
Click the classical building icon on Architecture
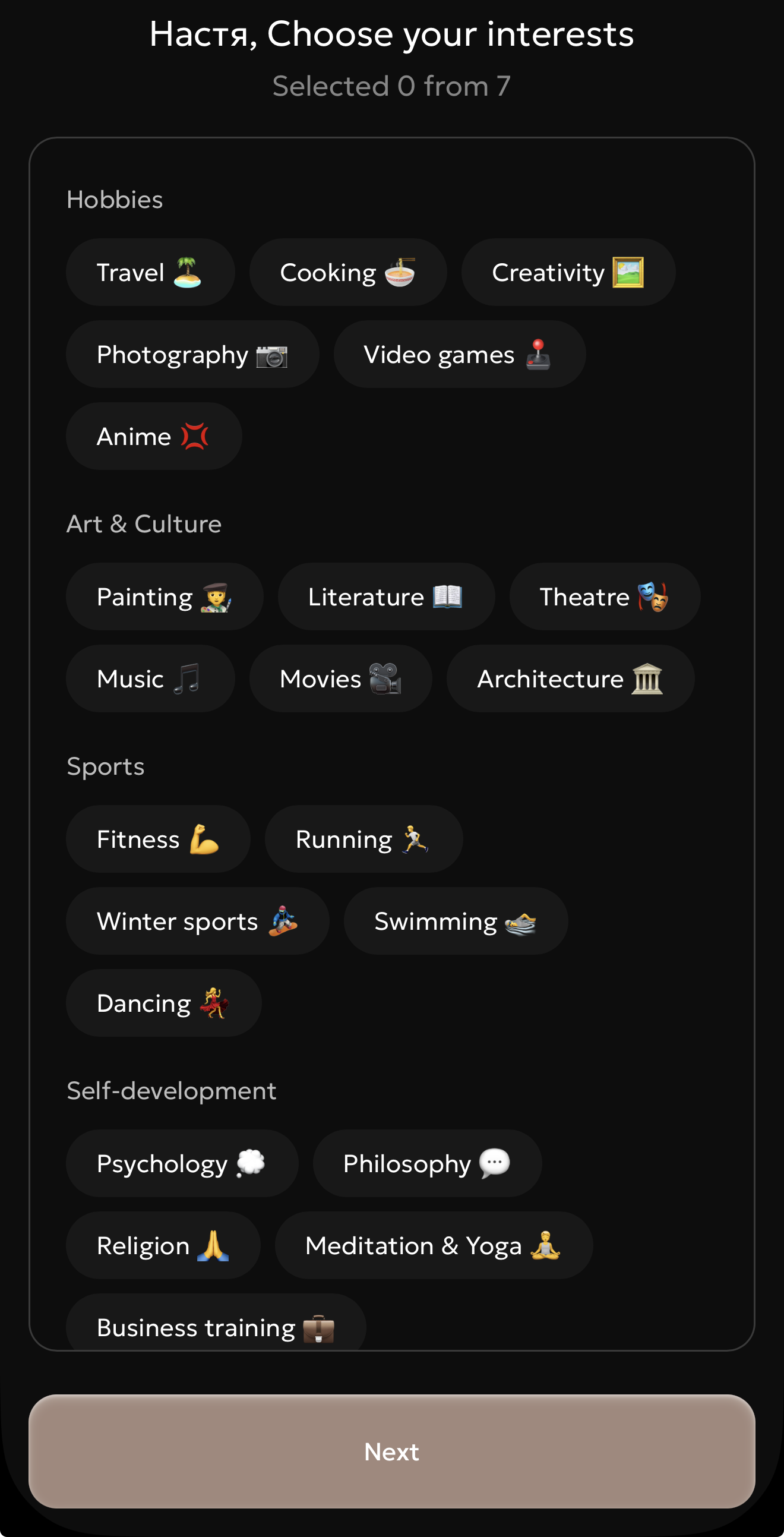649,678
